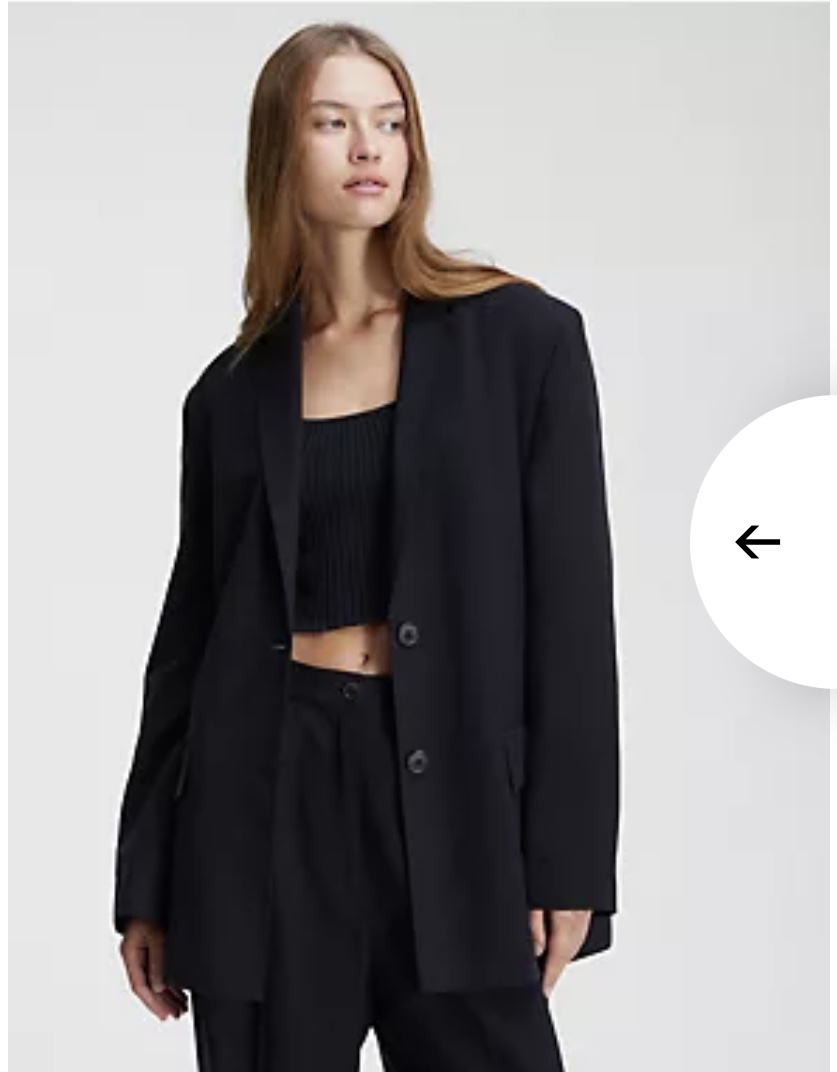Viewport: 837px width, 1072px height.
Task: Tap the left arrow button
Action: [x=758, y=542]
